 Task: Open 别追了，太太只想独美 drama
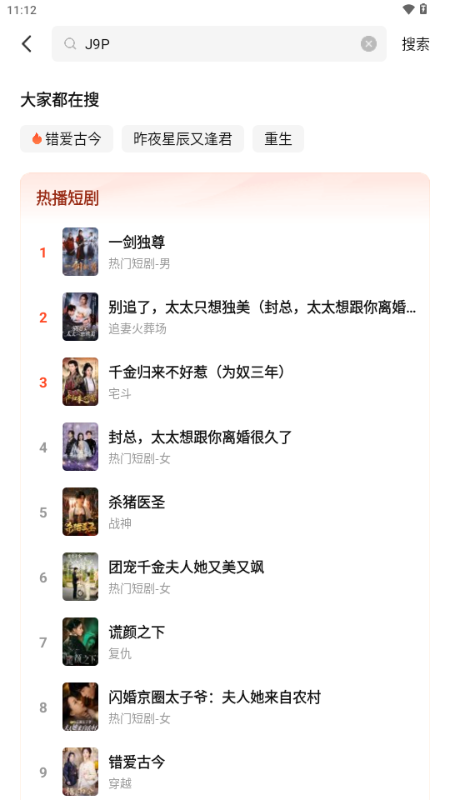225,317
